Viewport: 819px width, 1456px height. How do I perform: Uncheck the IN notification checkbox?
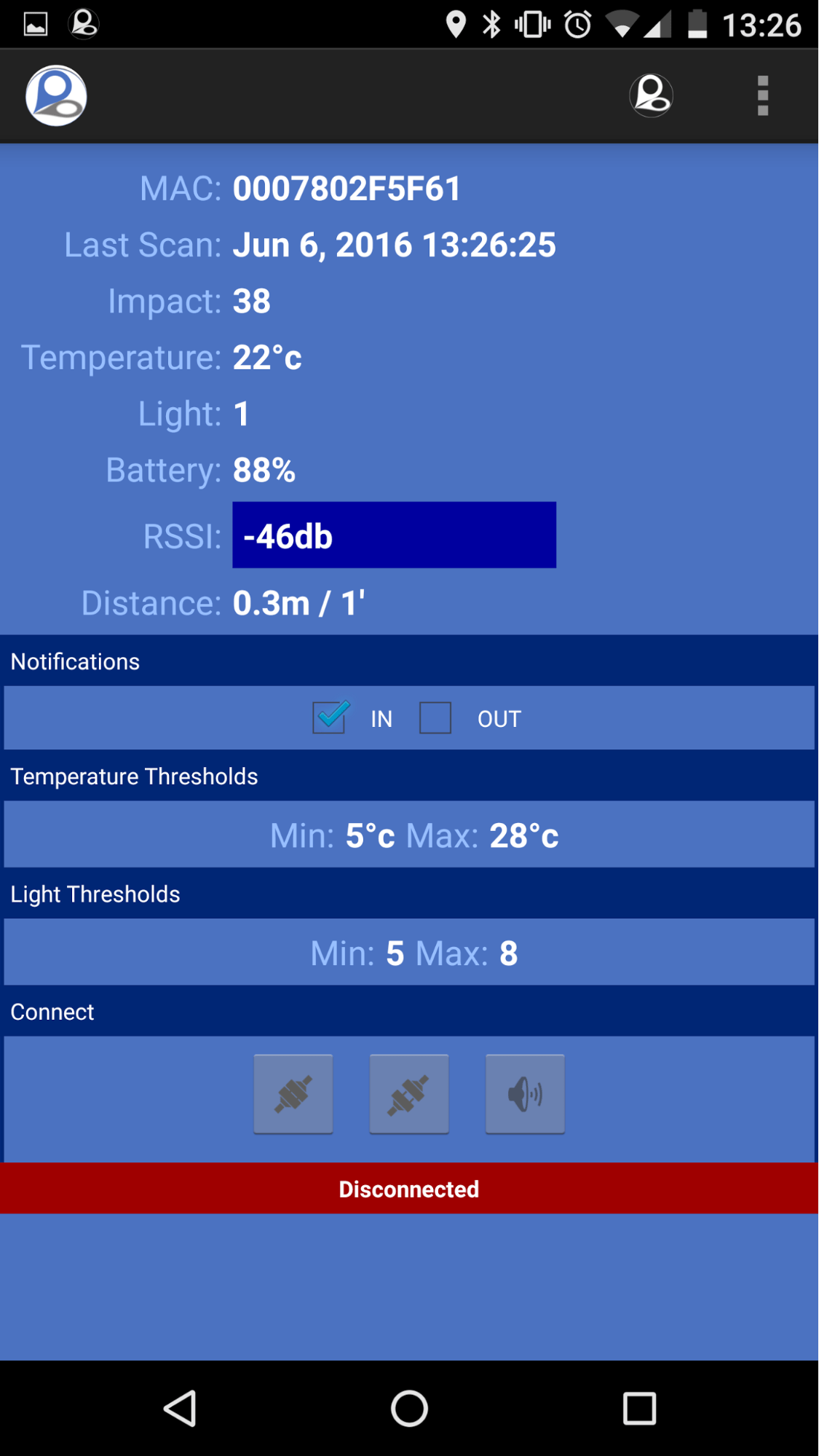click(x=330, y=717)
